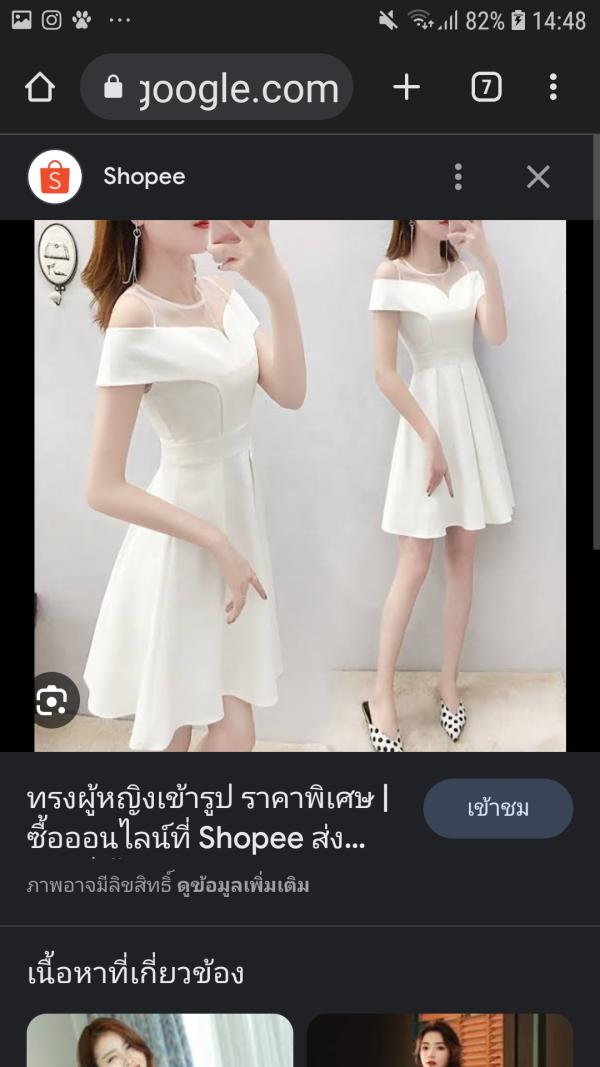Screen dimensions: 600x1067
Task: Close the Shopee image preview
Action: click(x=538, y=177)
